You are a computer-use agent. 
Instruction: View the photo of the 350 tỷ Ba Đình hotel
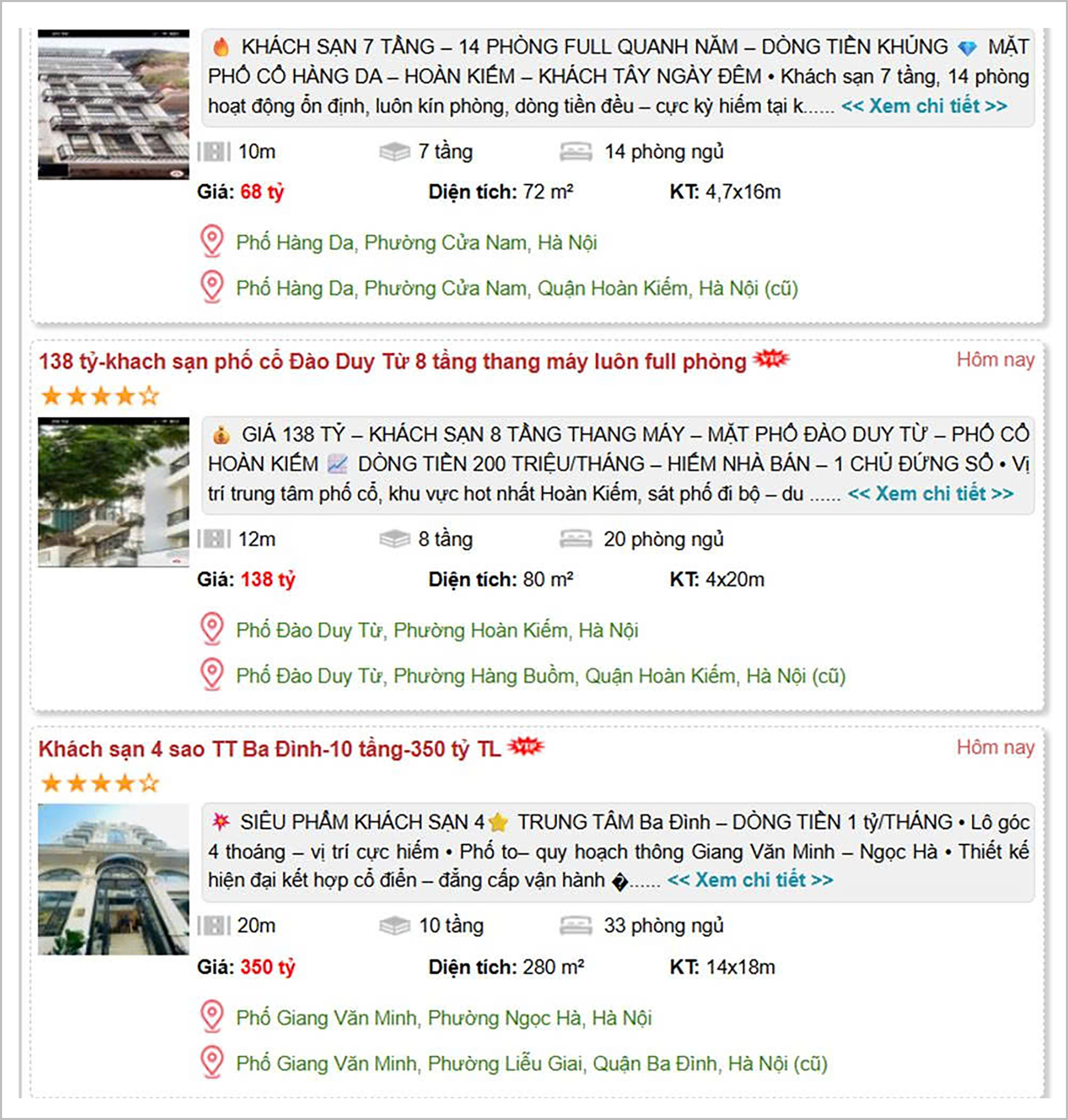click(113, 879)
